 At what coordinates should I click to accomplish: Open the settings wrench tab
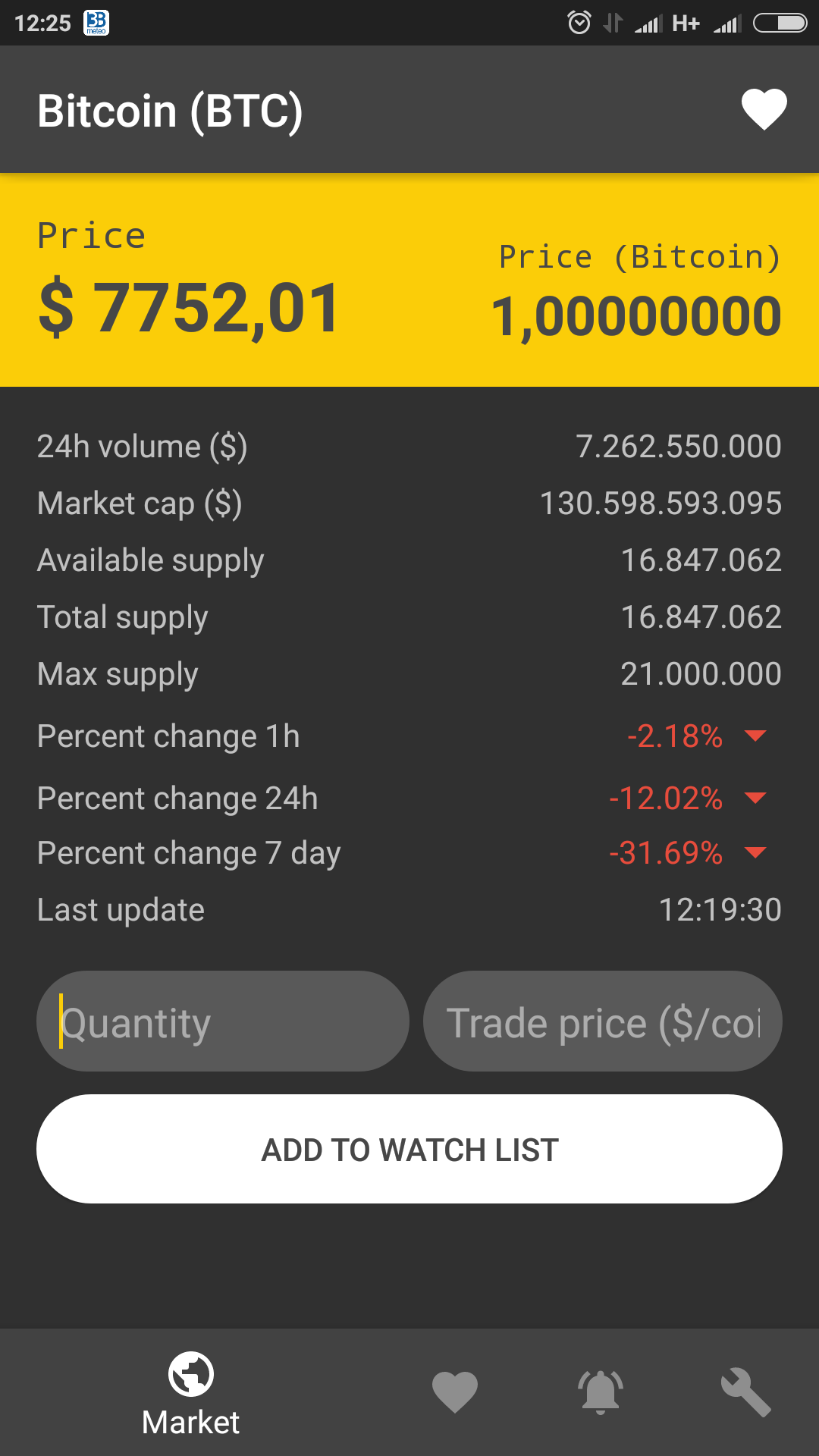745,1392
